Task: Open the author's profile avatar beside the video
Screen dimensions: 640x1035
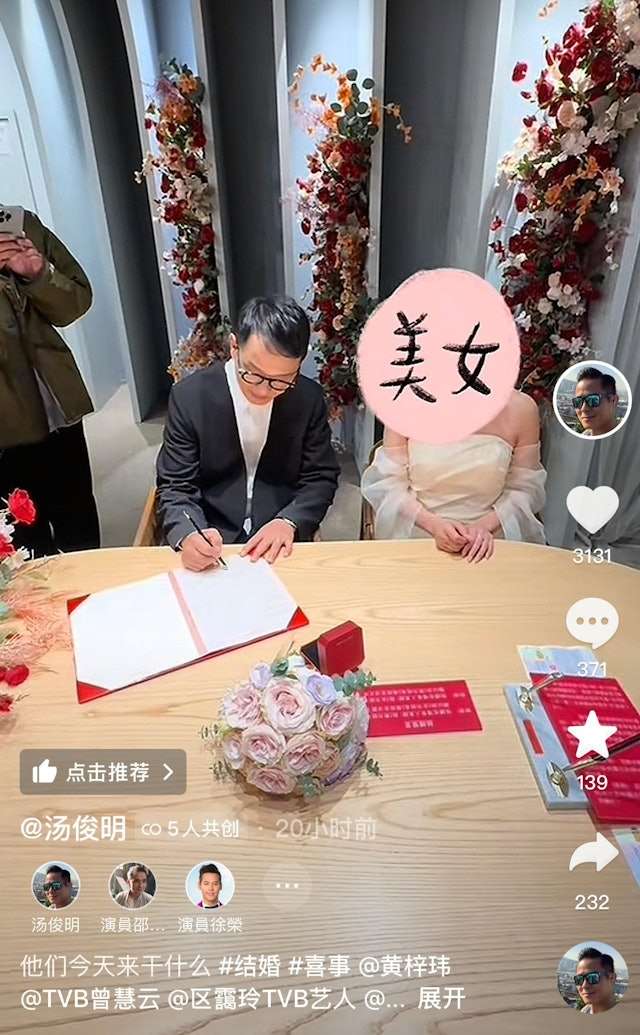Action: pos(592,400)
